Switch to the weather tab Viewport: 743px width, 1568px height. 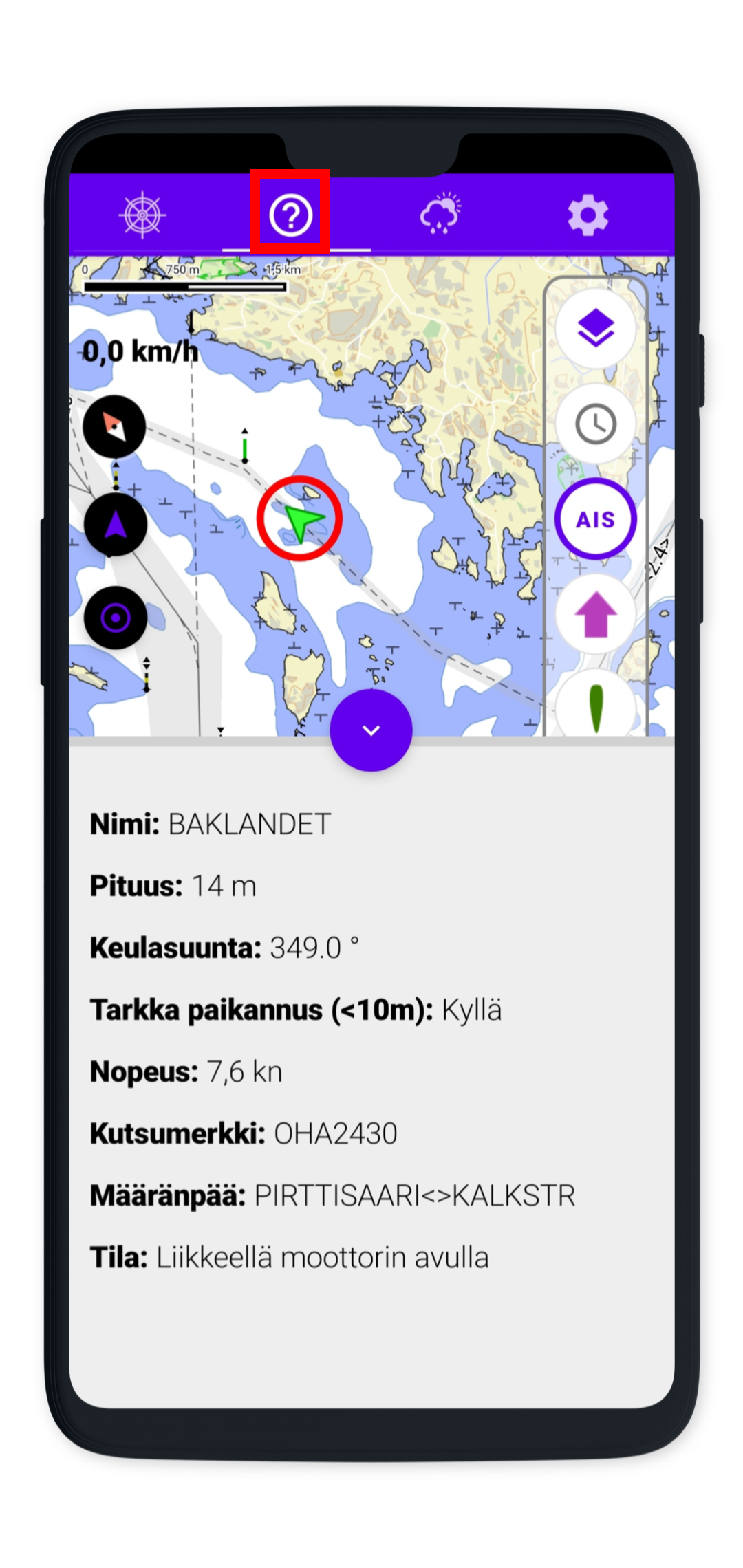coord(440,214)
